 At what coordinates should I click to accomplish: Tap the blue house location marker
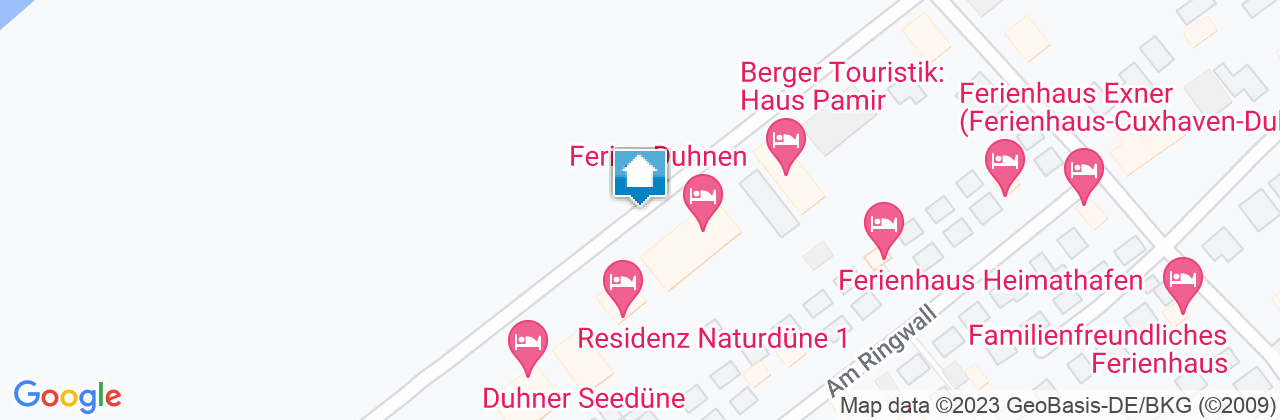pos(640,175)
